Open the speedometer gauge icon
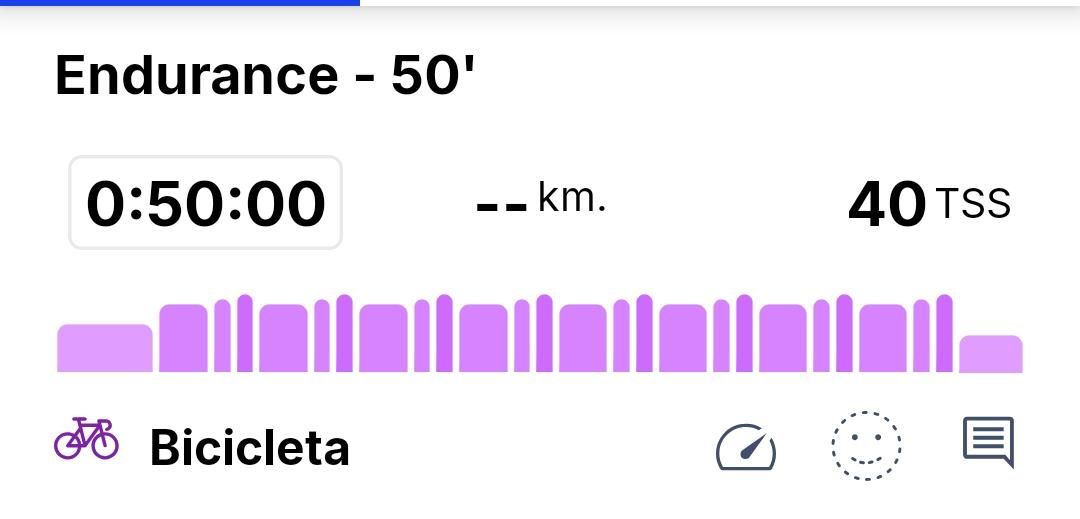The height and width of the screenshot is (519, 1080). pyautogui.click(x=746, y=446)
